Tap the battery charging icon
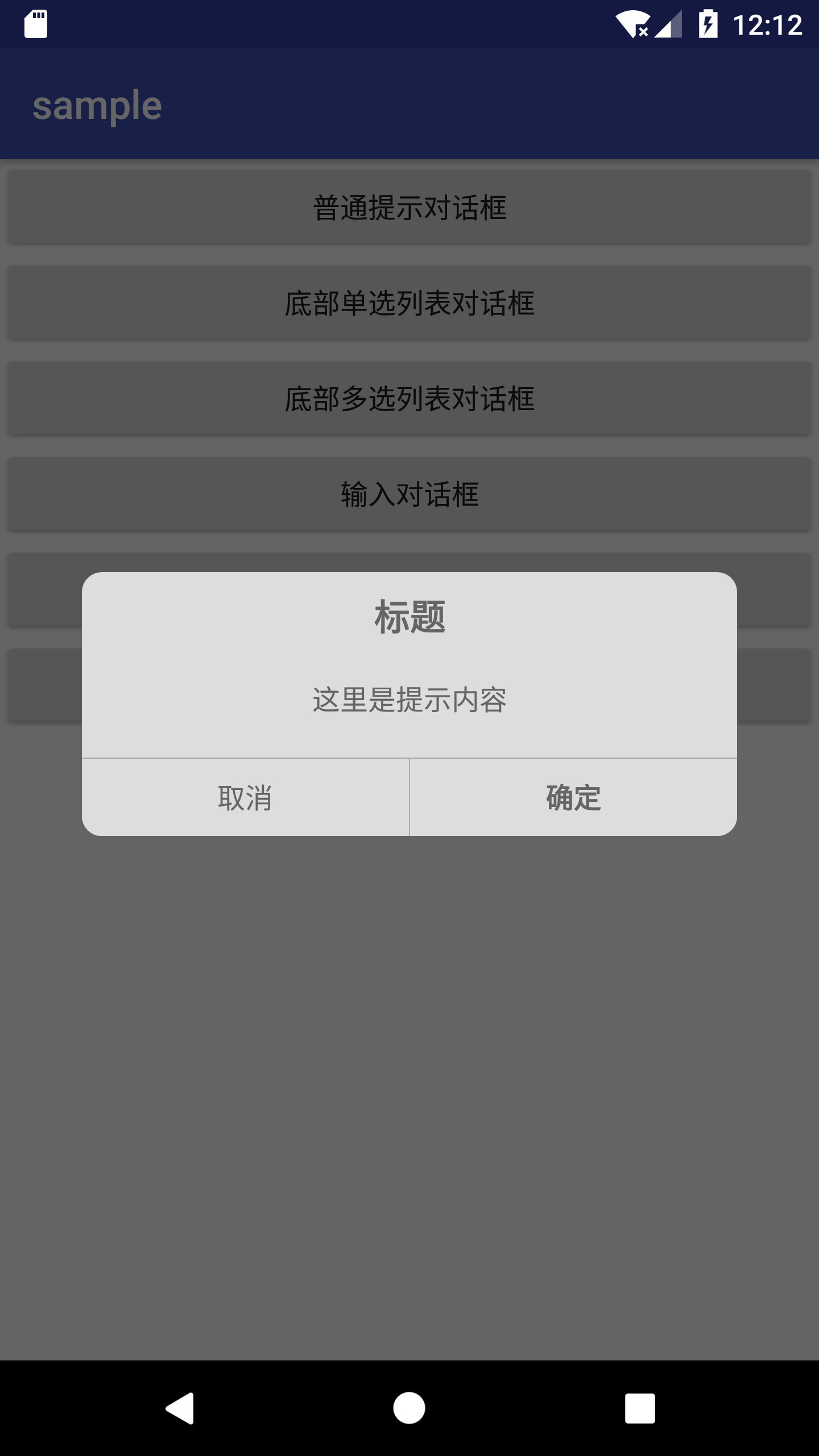This screenshot has height=1456, width=819. 708,24
